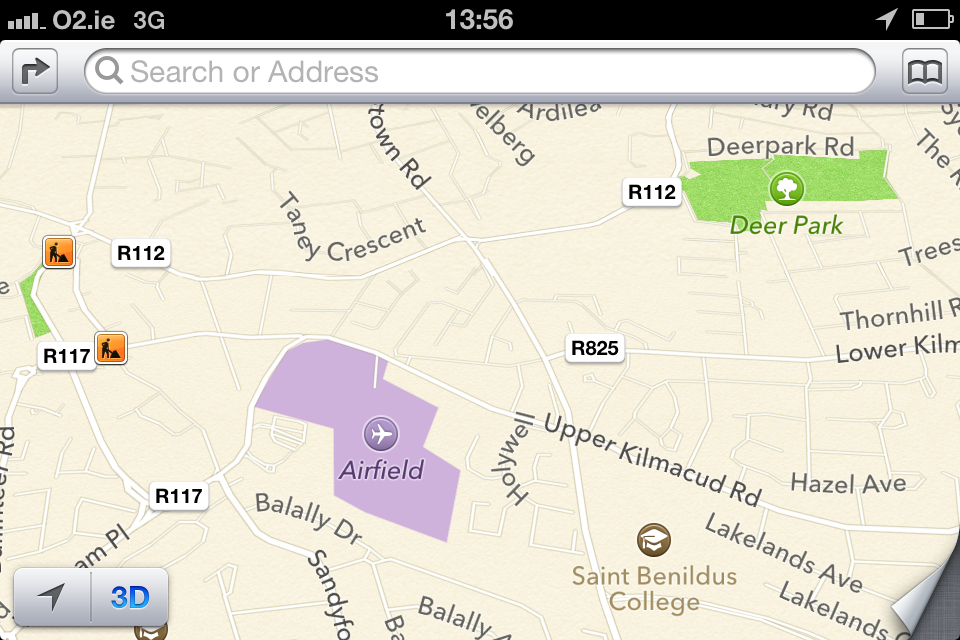
Task: Switch the map to 3D view
Action: click(x=130, y=597)
